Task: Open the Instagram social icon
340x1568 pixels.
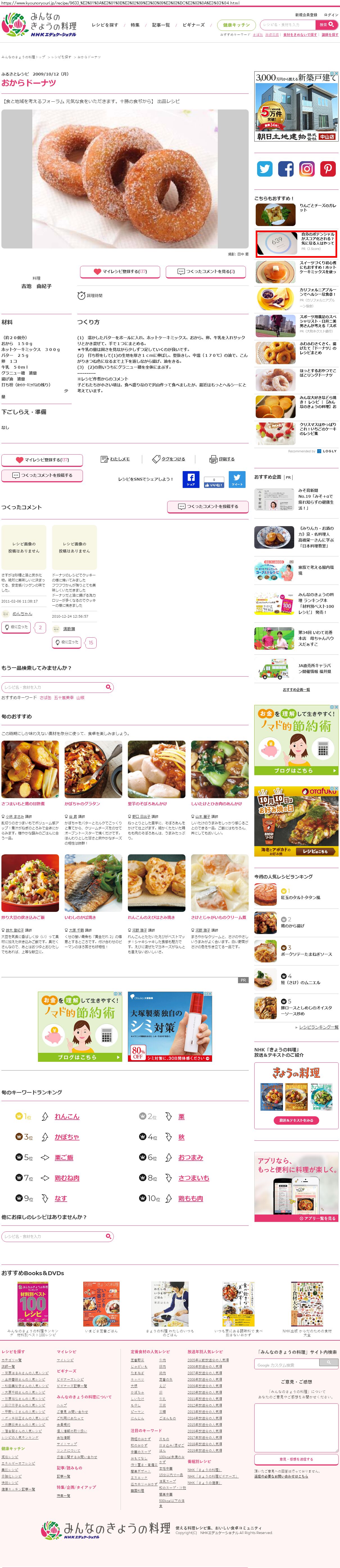Action: point(307,169)
